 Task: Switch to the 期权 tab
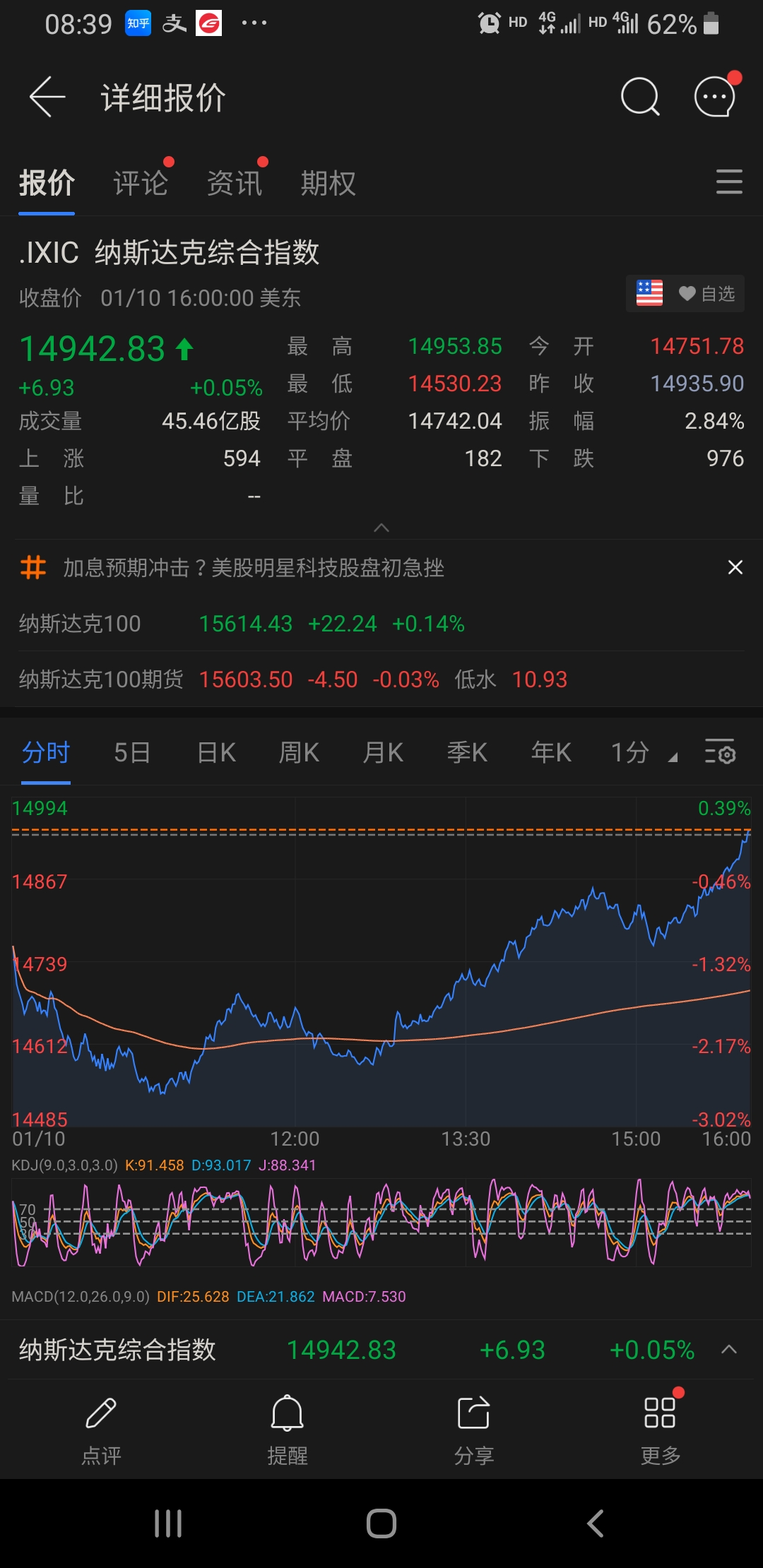(x=329, y=184)
